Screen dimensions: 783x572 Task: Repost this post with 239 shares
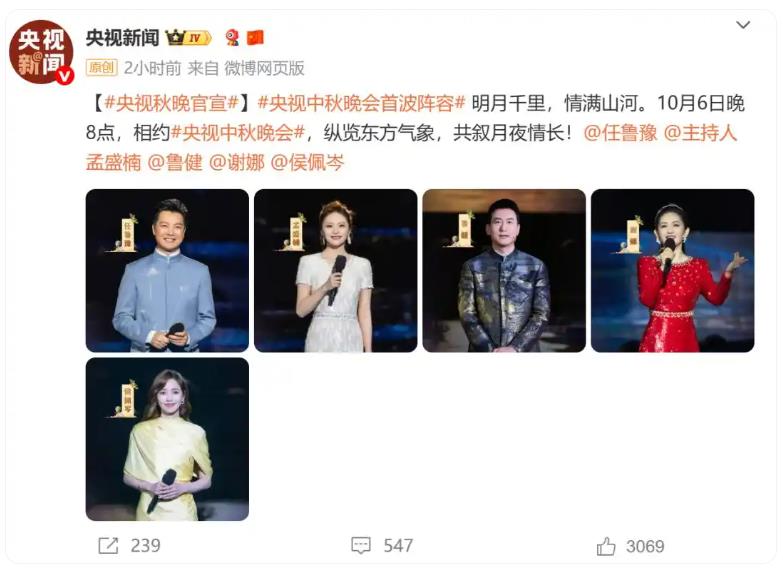[128, 545]
